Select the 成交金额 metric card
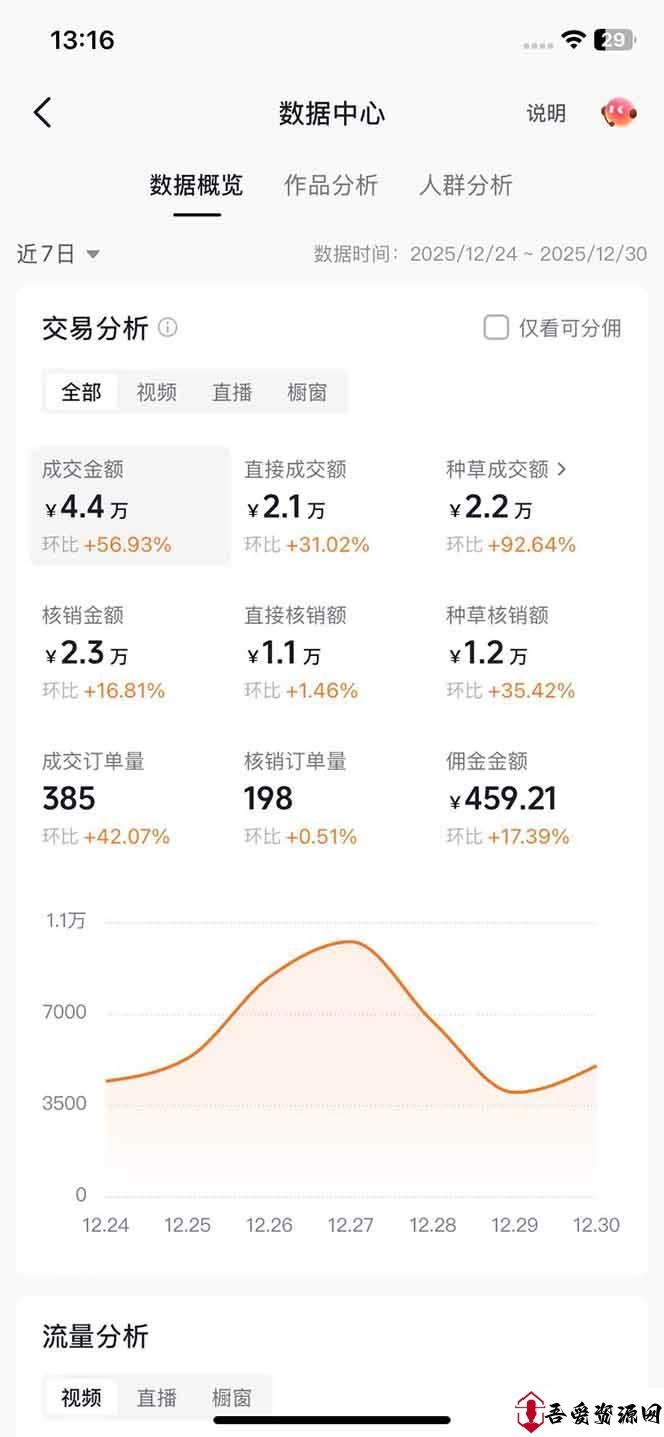The width and height of the screenshot is (664, 1437). (129, 506)
